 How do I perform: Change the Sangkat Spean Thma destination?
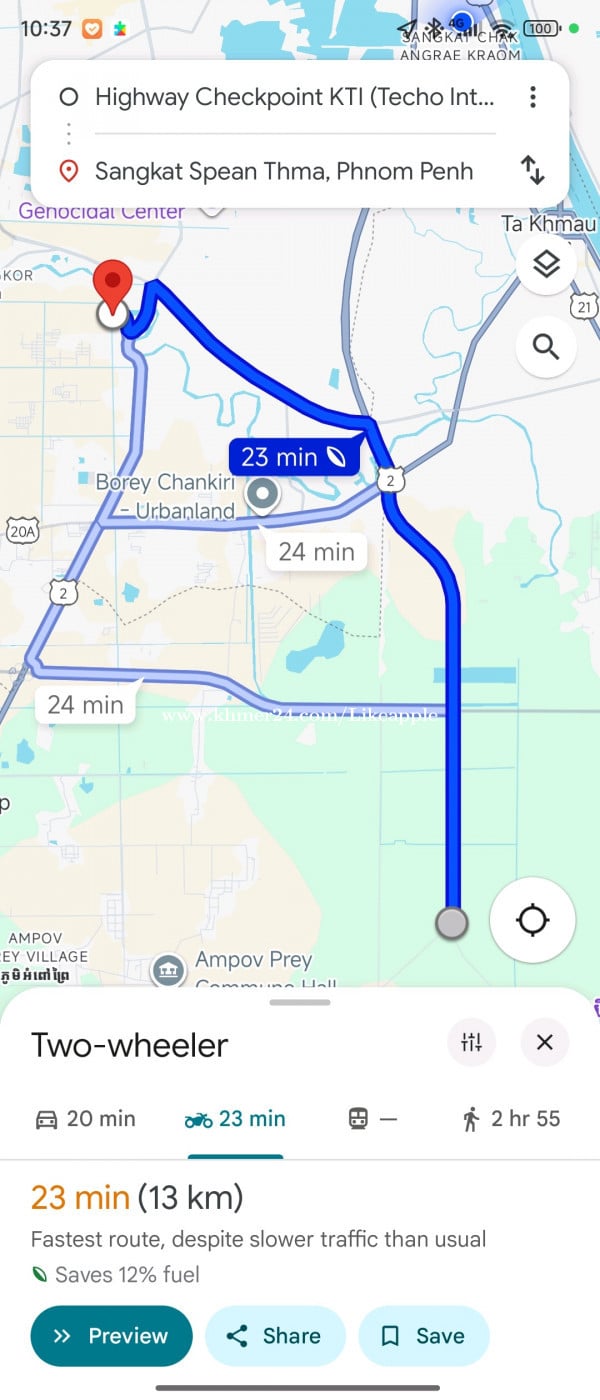pos(283,171)
